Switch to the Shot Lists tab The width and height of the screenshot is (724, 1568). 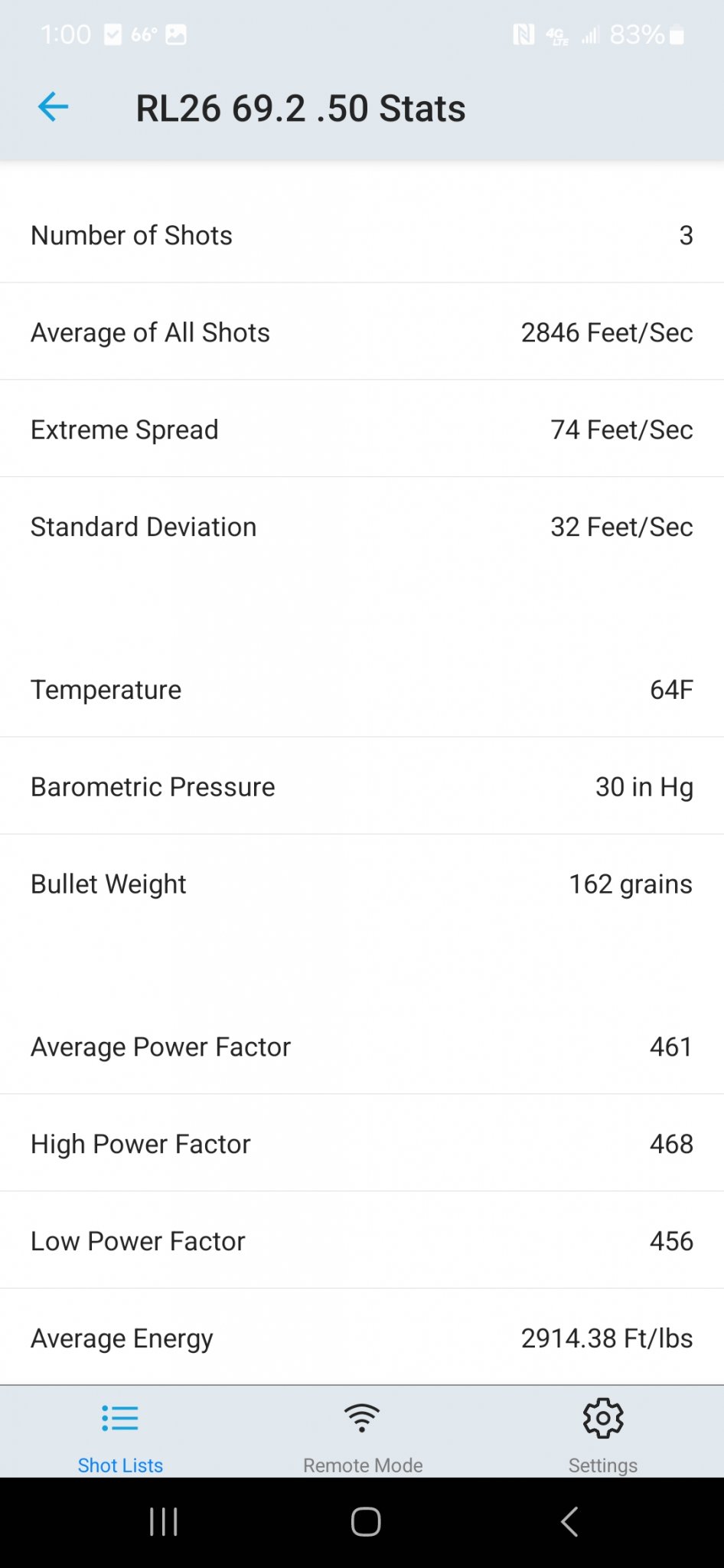click(120, 1435)
